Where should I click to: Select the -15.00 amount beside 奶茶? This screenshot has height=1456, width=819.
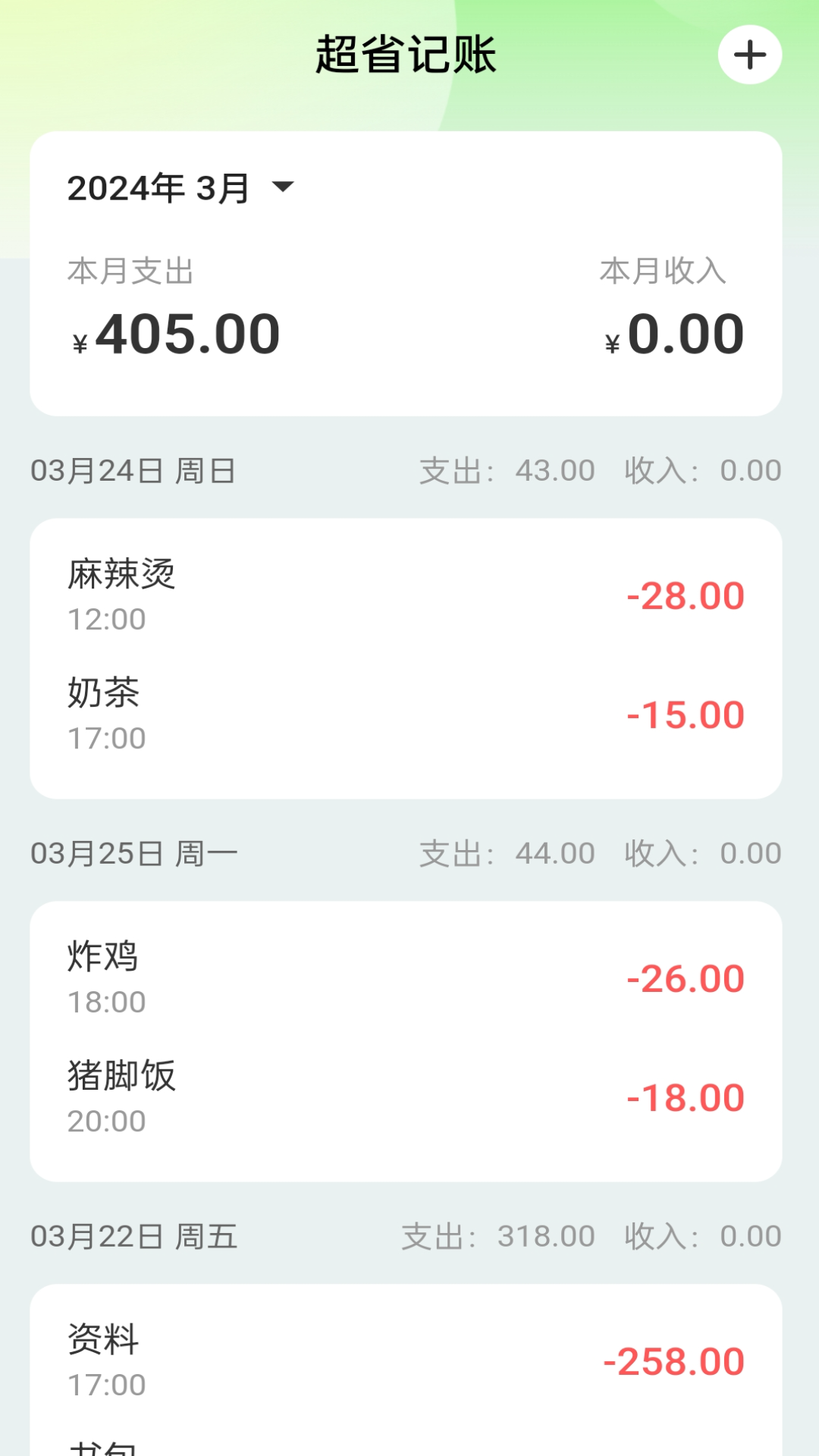(x=685, y=714)
